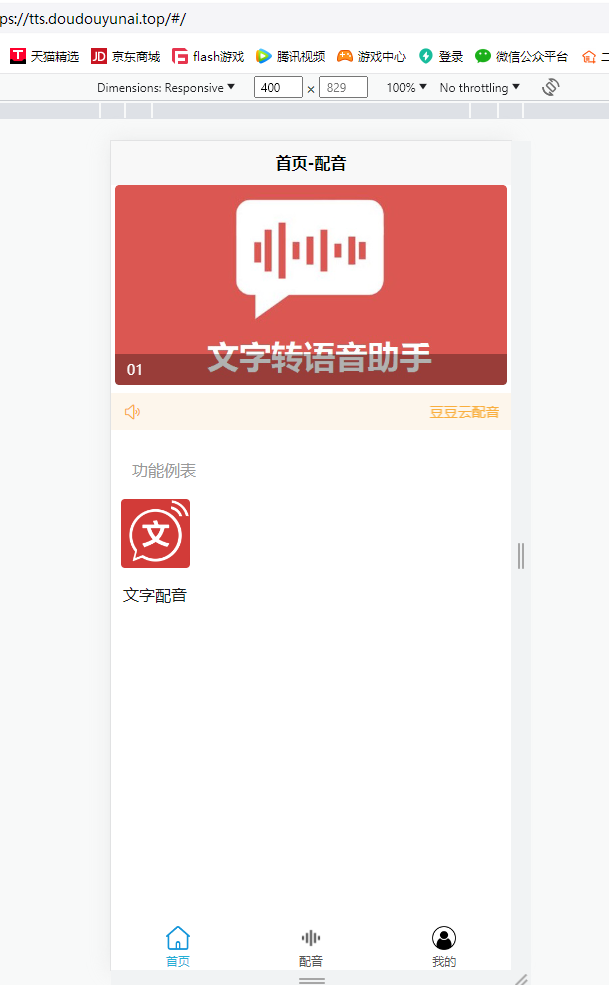Switch to the 配音 tab
Viewport: 609px width, 985px height.
click(x=310, y=947)
